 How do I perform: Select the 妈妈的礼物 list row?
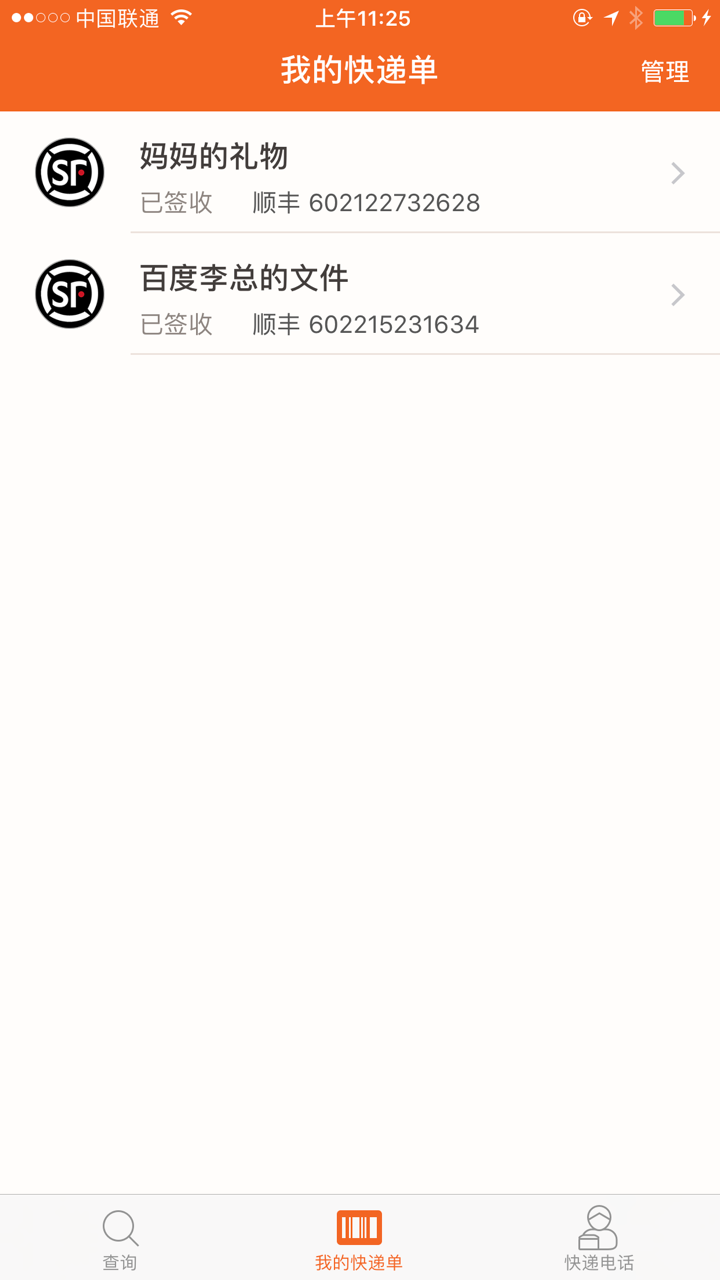click(360, 172)
